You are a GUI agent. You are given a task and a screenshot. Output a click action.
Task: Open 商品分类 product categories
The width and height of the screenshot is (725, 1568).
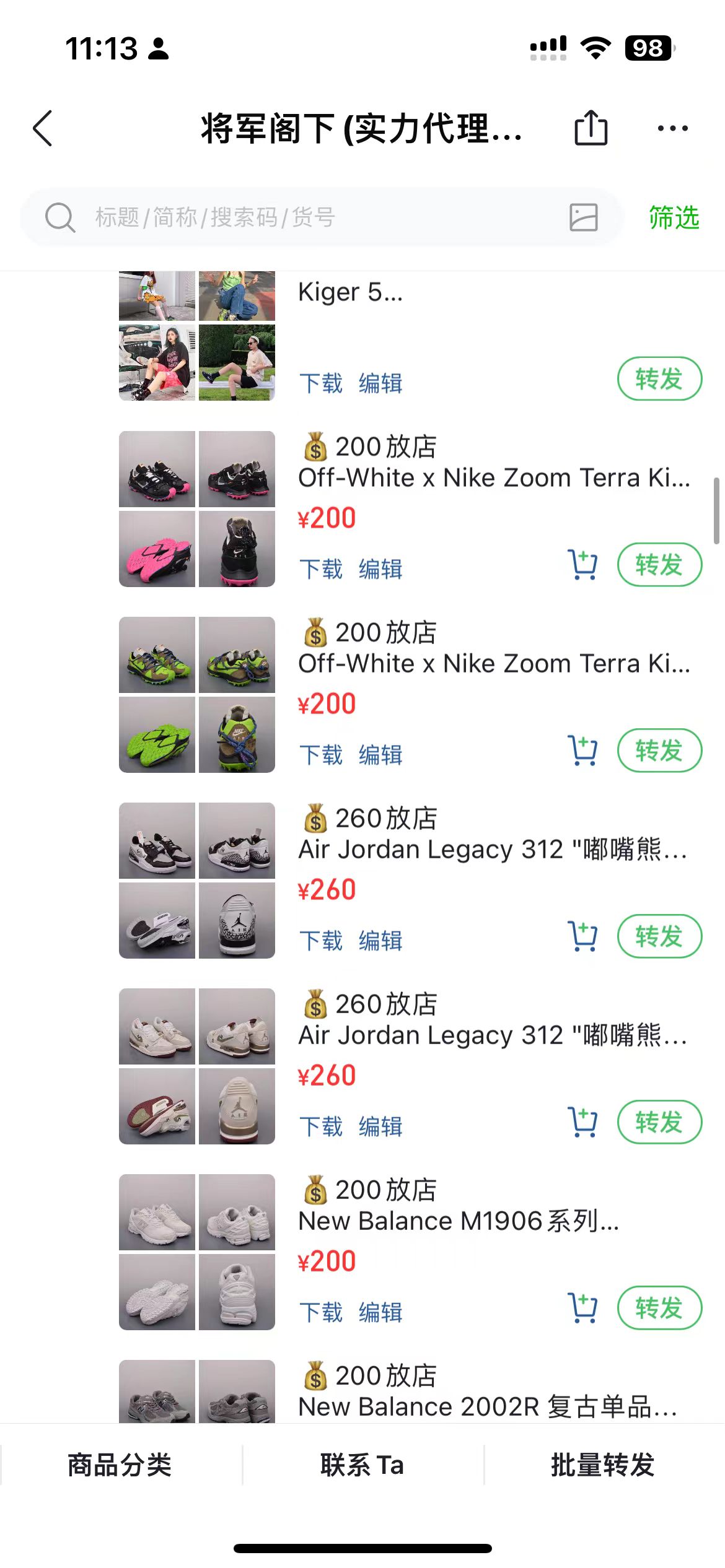(x=120, y=1465)
